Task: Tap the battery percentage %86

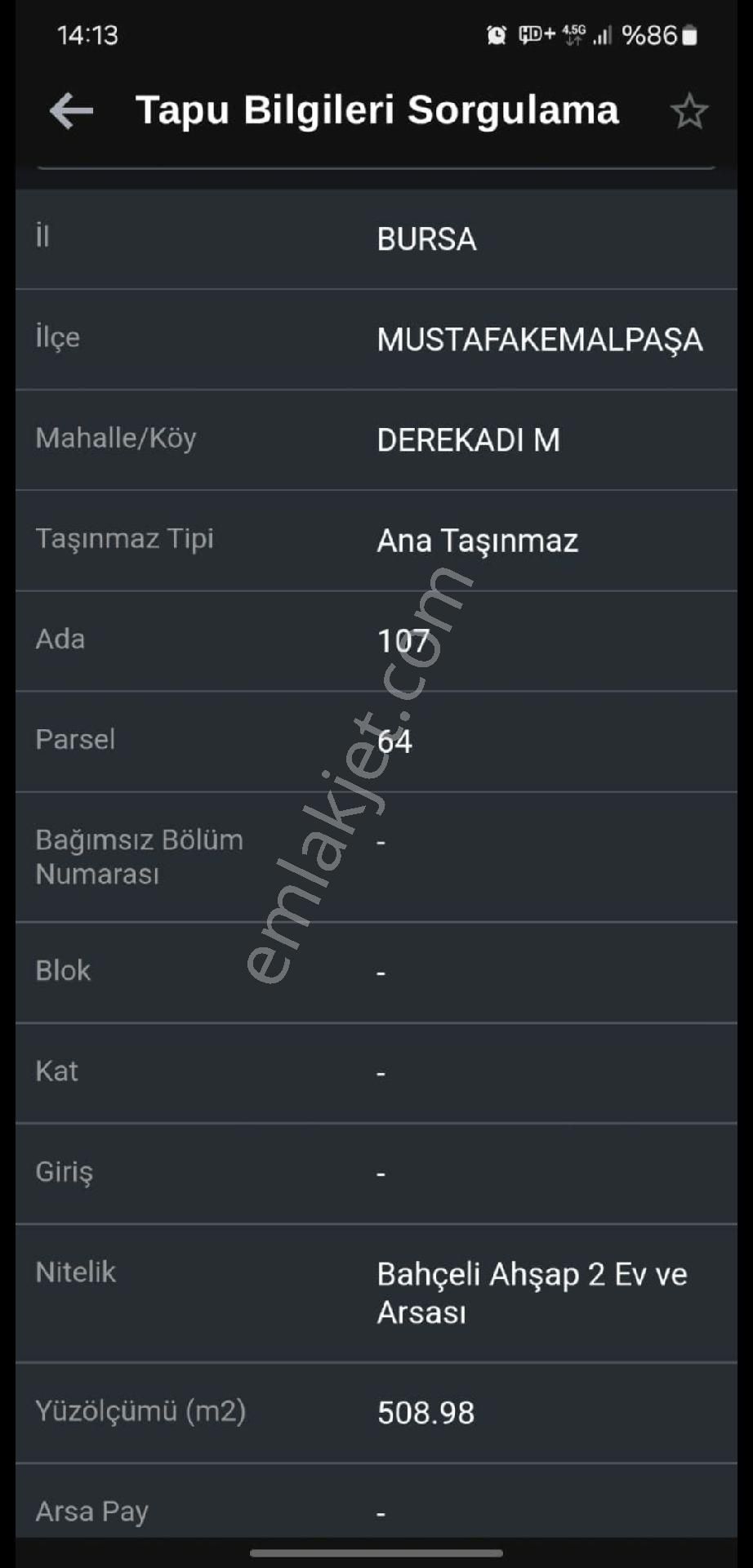Action: pos(650,36)
